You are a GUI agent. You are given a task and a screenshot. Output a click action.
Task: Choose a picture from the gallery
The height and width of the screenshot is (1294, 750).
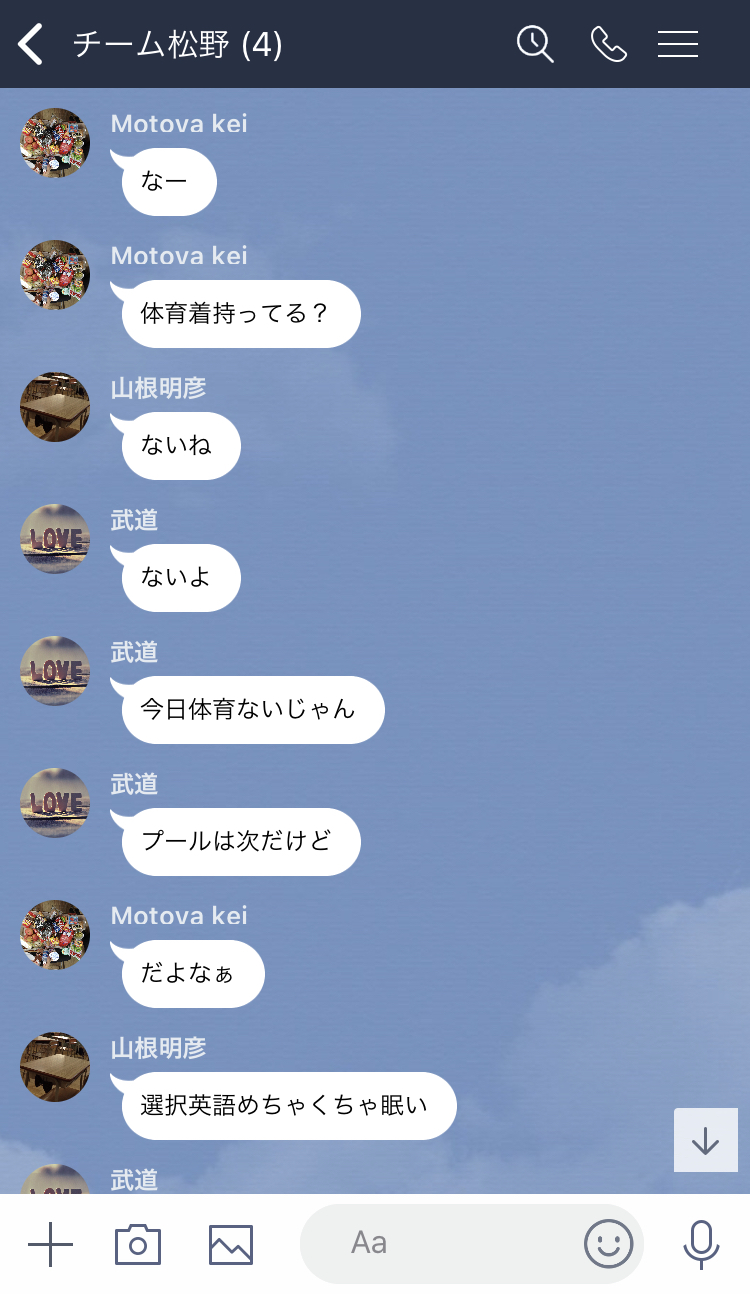tap(231, 1245)
